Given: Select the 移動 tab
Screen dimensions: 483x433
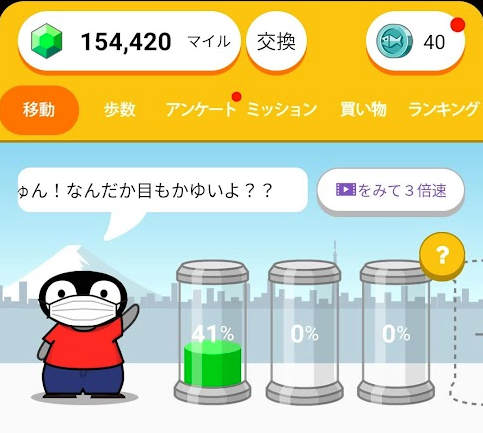Looking at the screenshot, I should point(39,110).
